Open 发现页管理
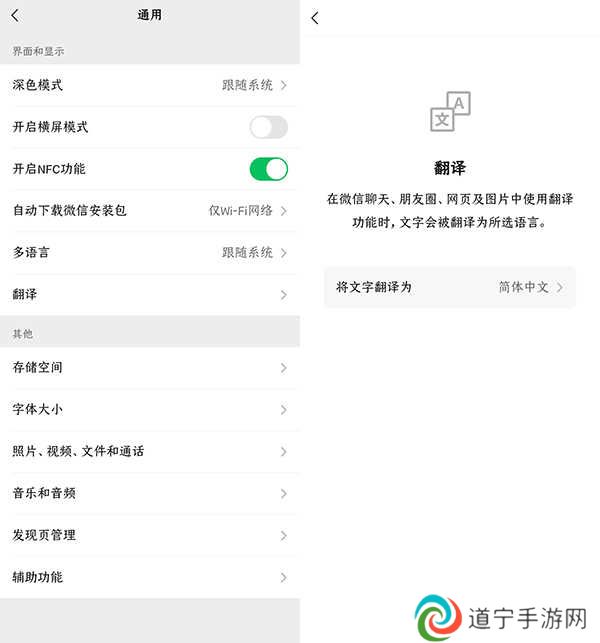 pyautogui.click(x=150, y=536)
